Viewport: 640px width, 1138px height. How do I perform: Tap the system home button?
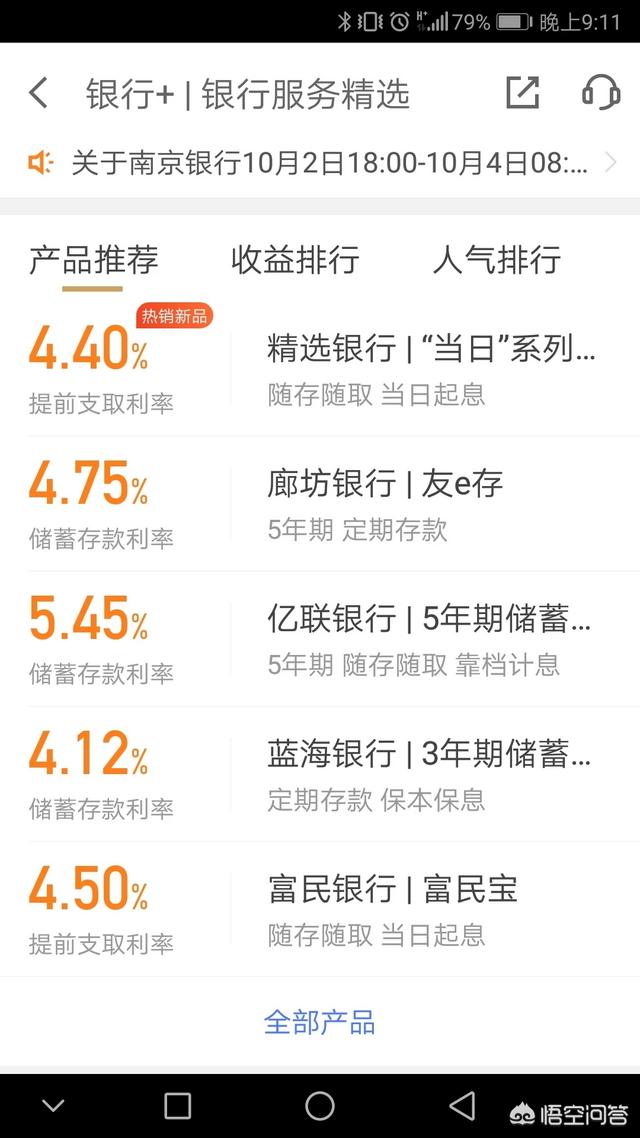(320, 1105)
